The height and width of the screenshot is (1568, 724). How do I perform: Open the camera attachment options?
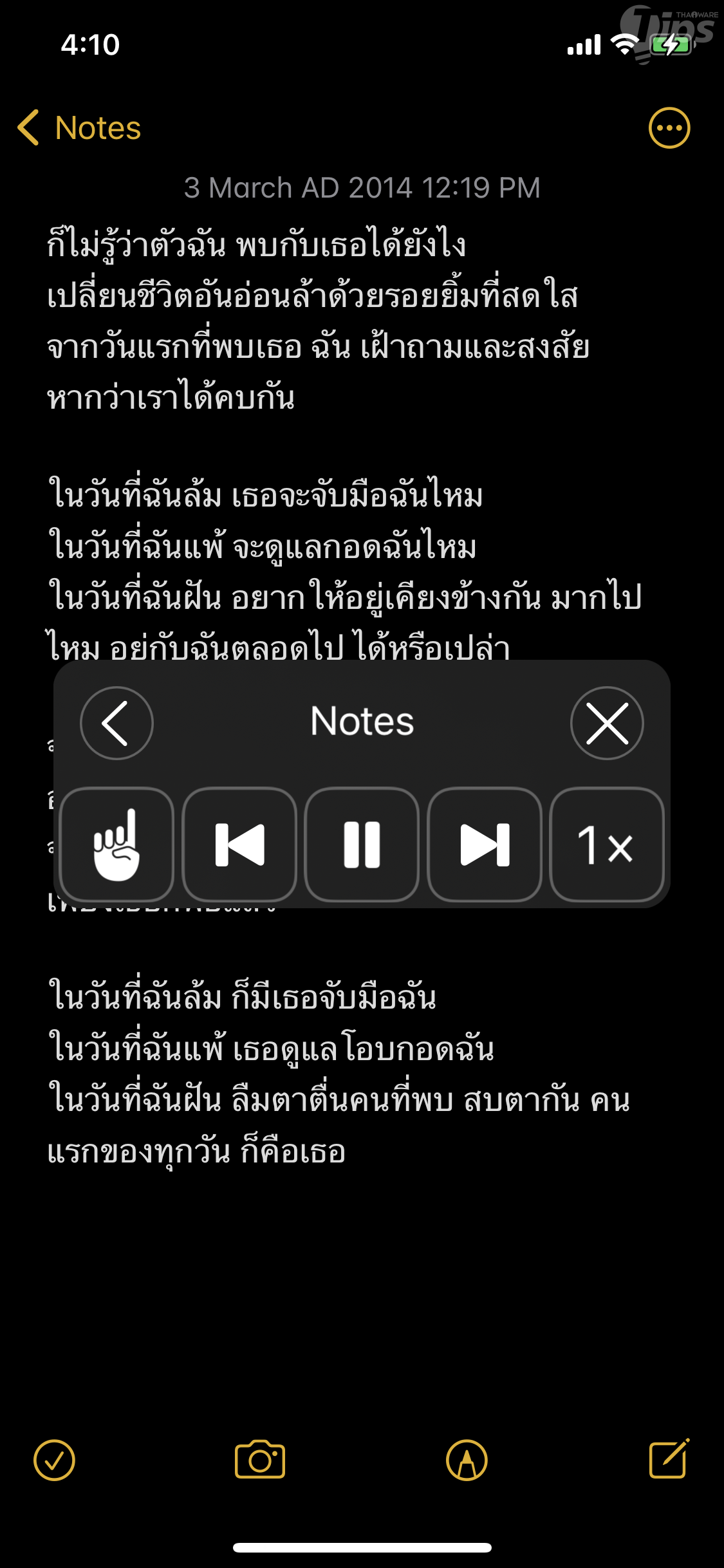(260, 1460)
